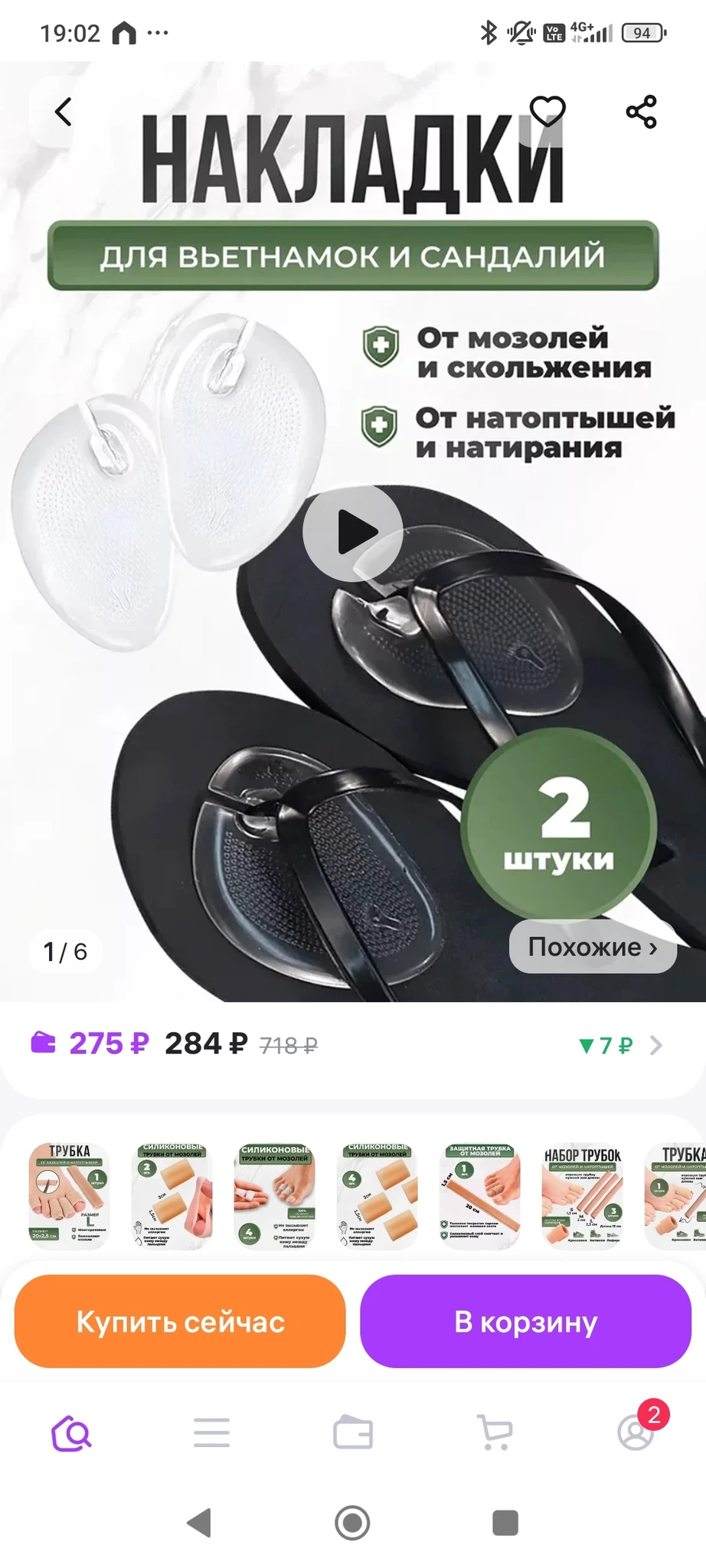Open the shopping cart tab
706x1568 pixels.
(494, 1432)
